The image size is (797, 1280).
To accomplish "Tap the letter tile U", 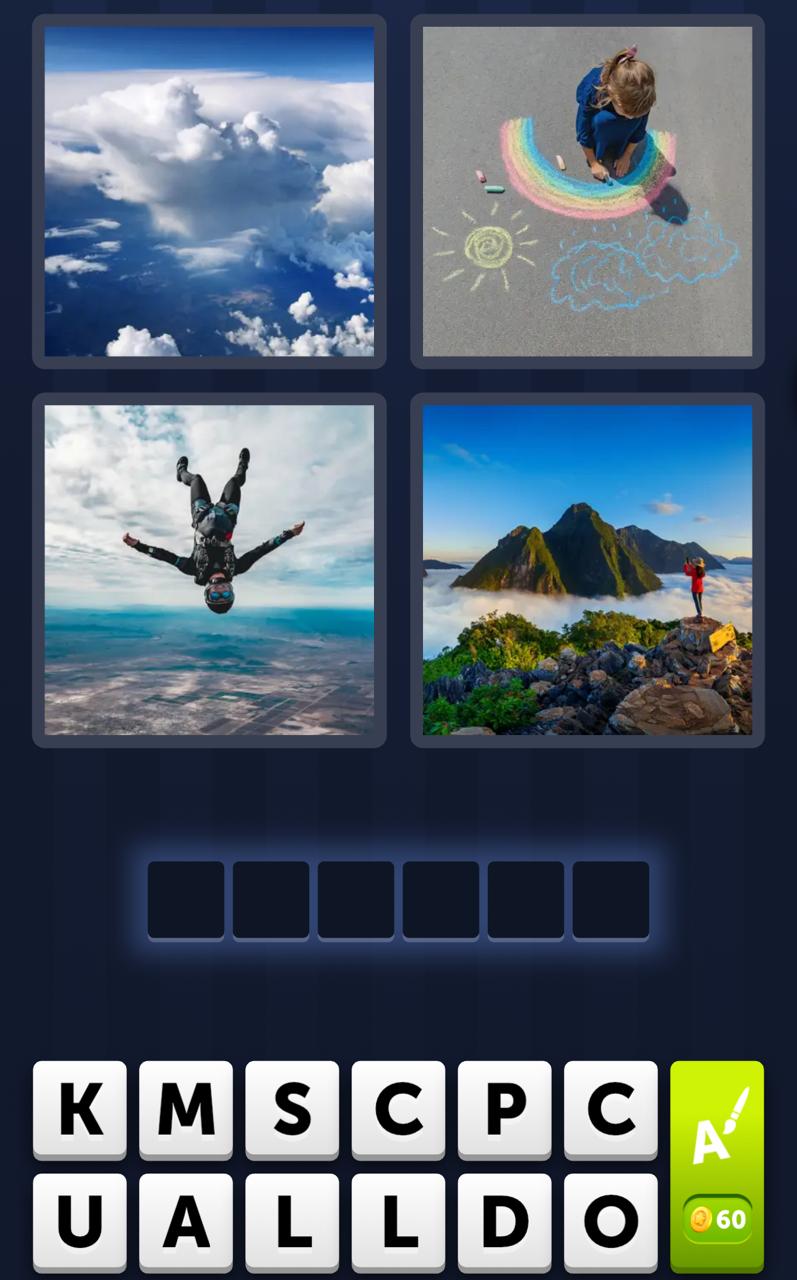I will [x=80, y=1220].
